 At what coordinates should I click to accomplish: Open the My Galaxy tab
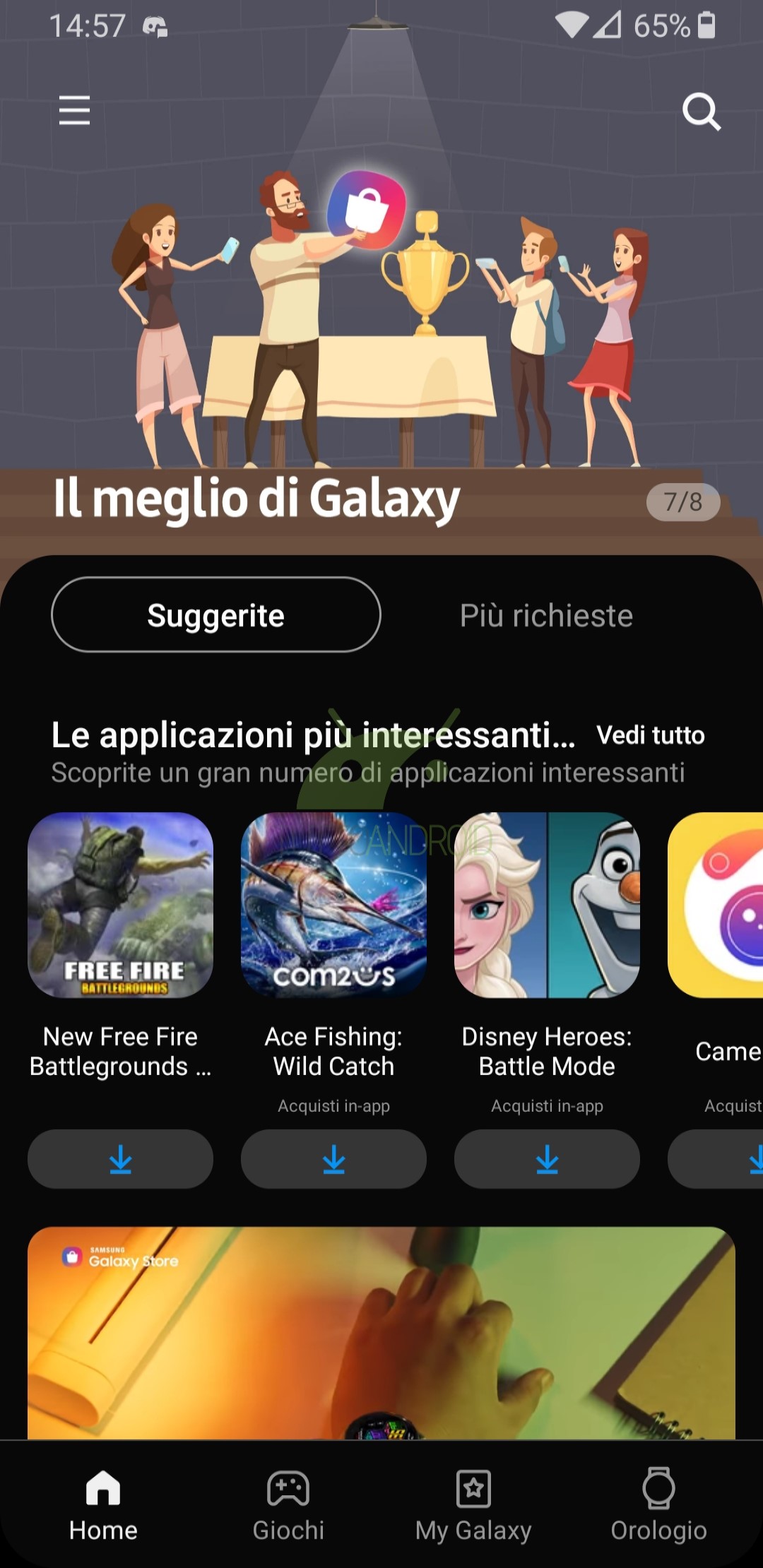(x=473, y=1505)
